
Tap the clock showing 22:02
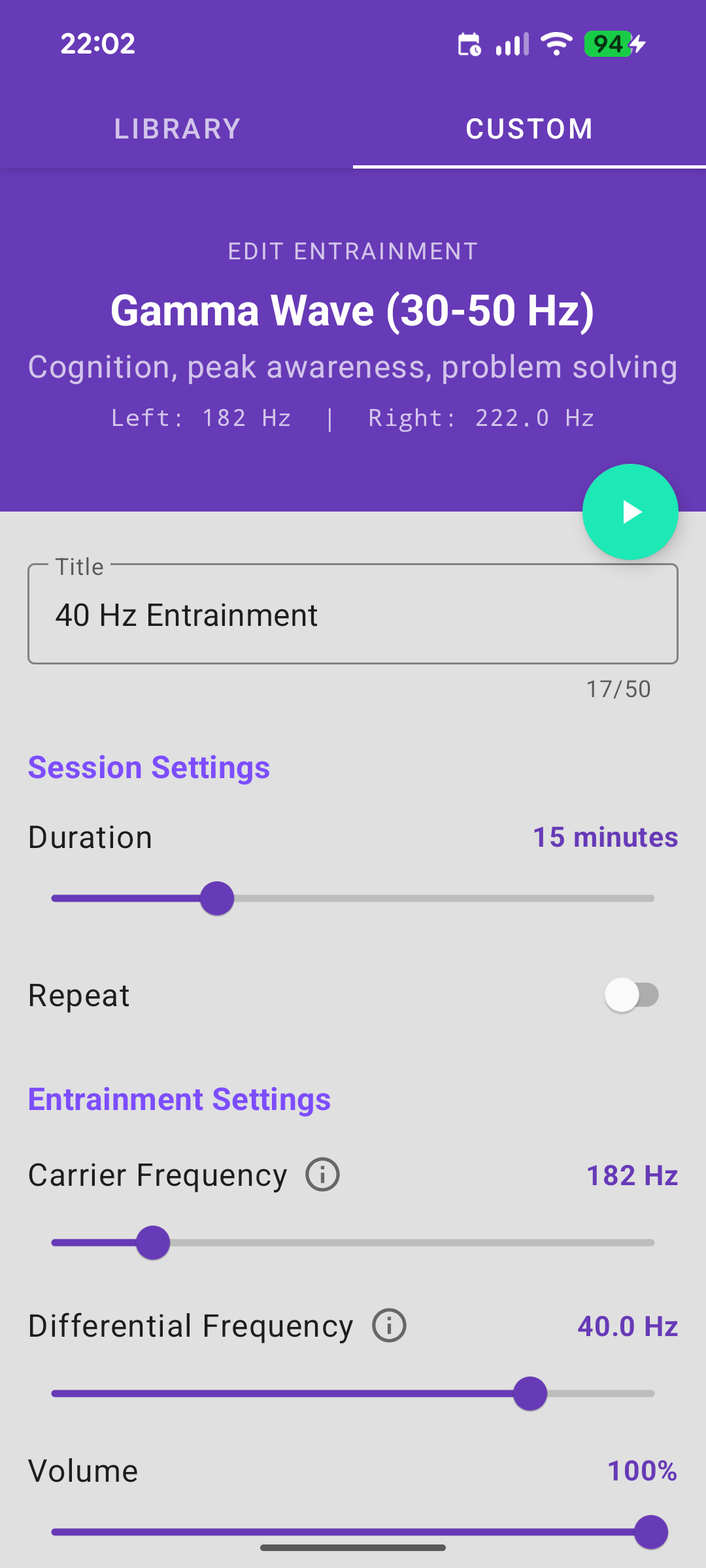pos(97,43)
